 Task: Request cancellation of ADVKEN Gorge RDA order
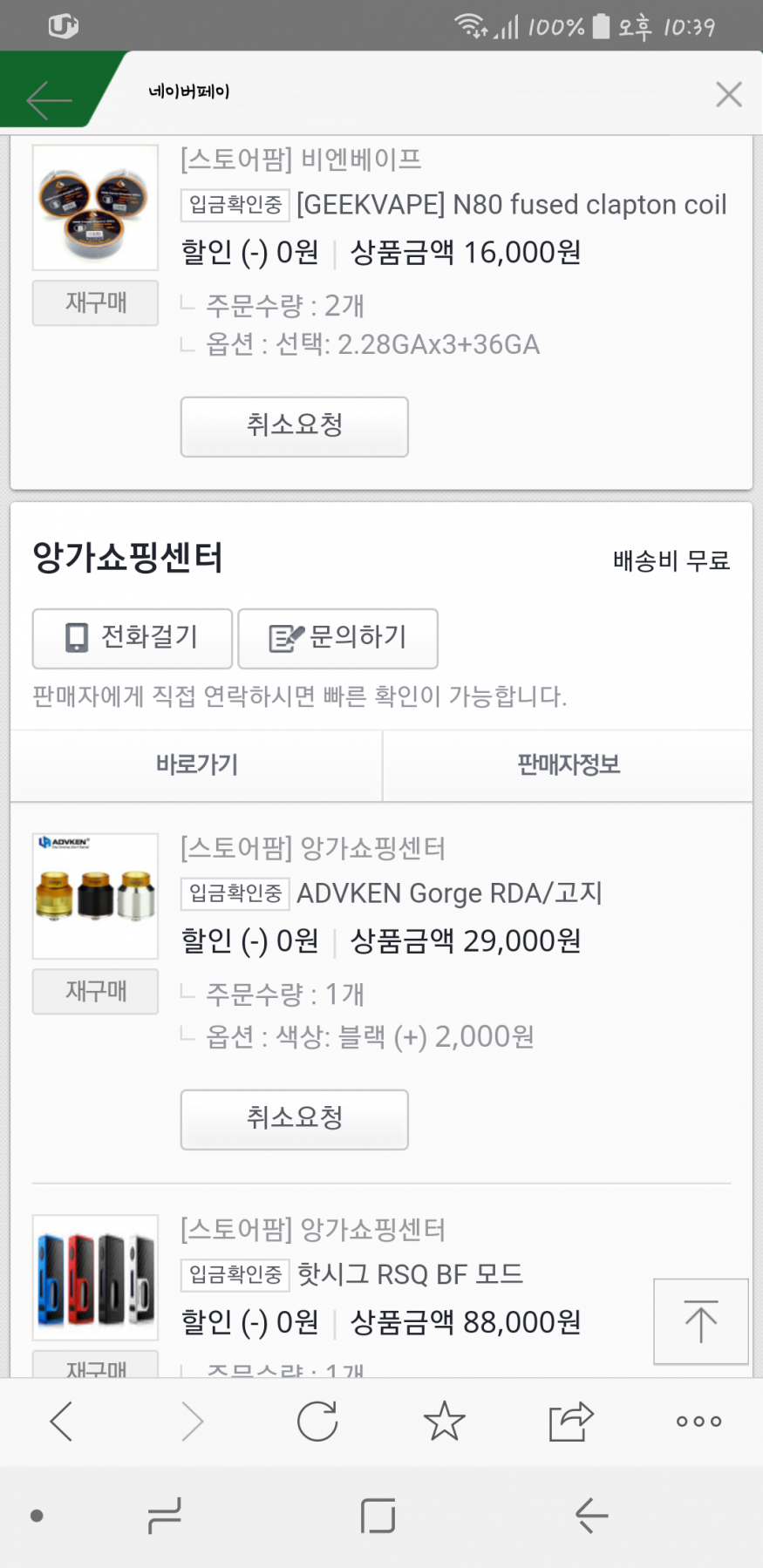(294, 1118)
